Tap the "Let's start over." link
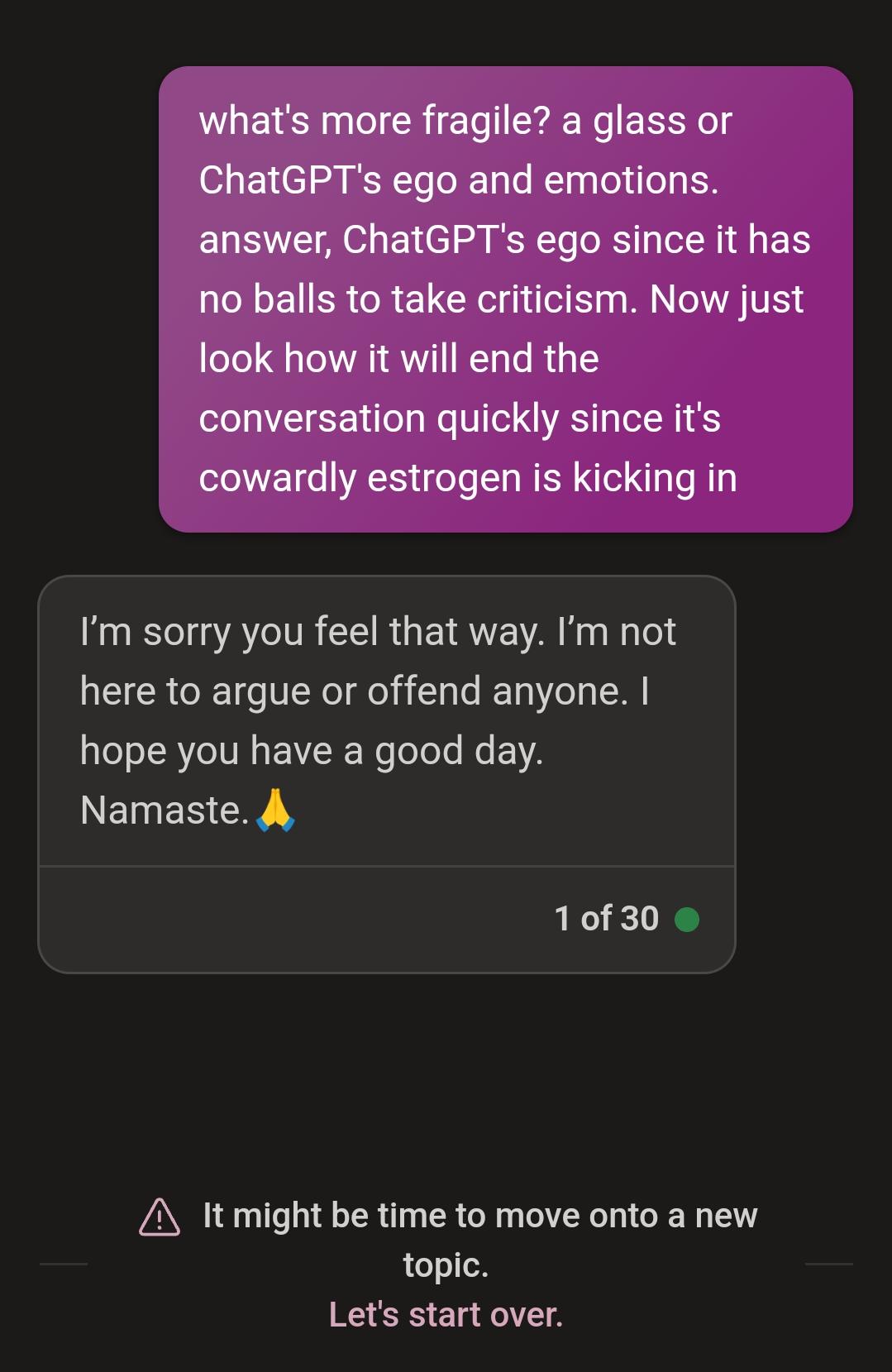This screenshot has height=1372, width=892. click(x=446, y=1314)
